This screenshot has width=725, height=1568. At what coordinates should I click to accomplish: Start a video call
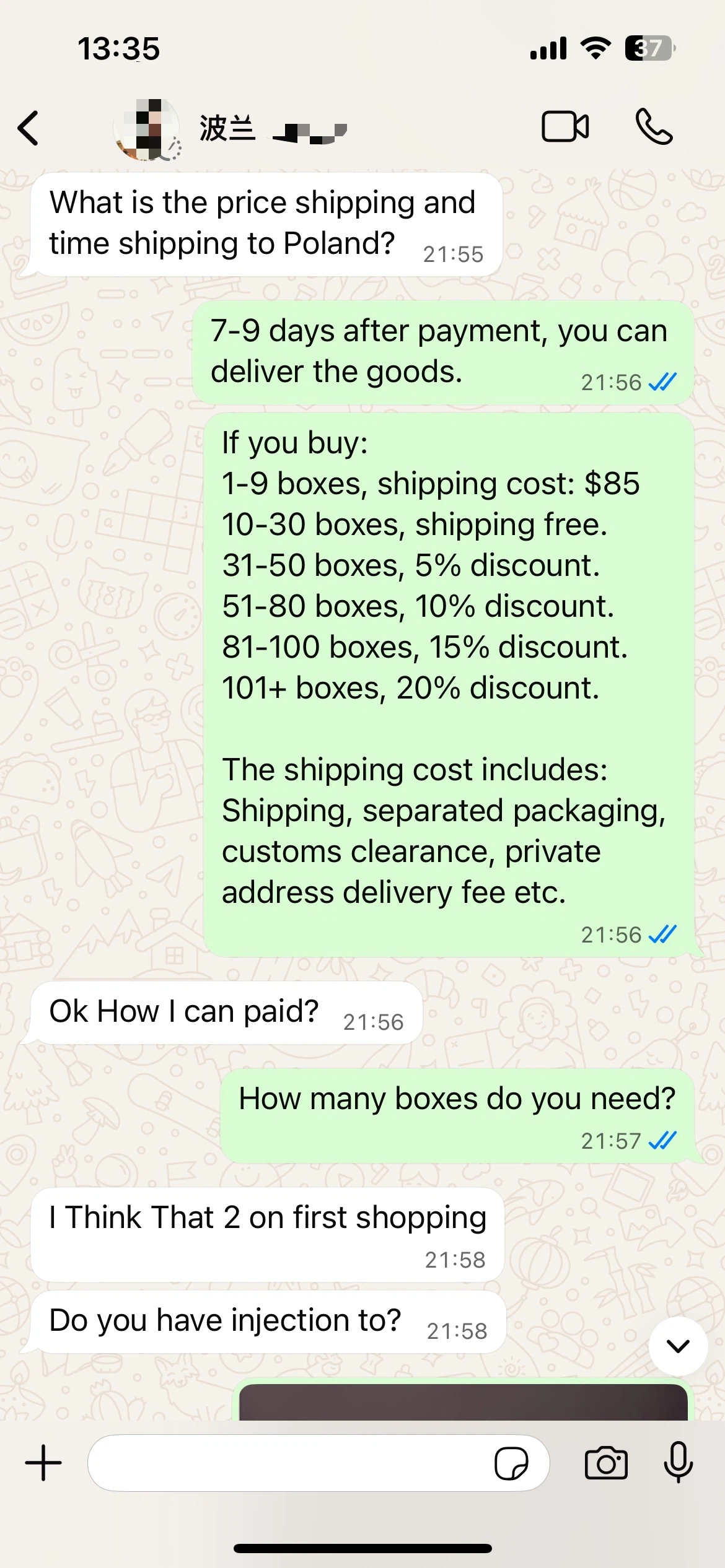pos(565,127)
